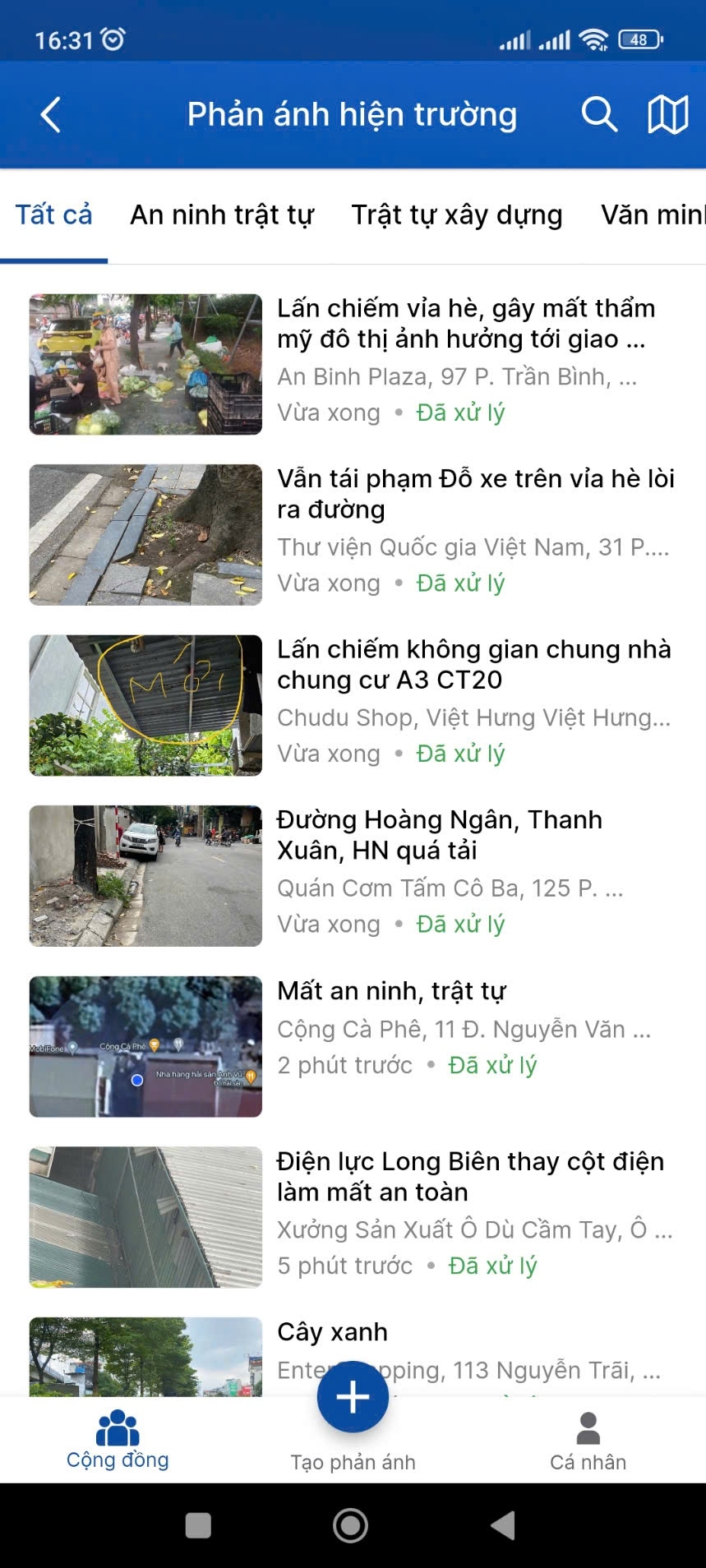
Task: Open search in Phản ánh hiện trường
Action: [599, 114]
